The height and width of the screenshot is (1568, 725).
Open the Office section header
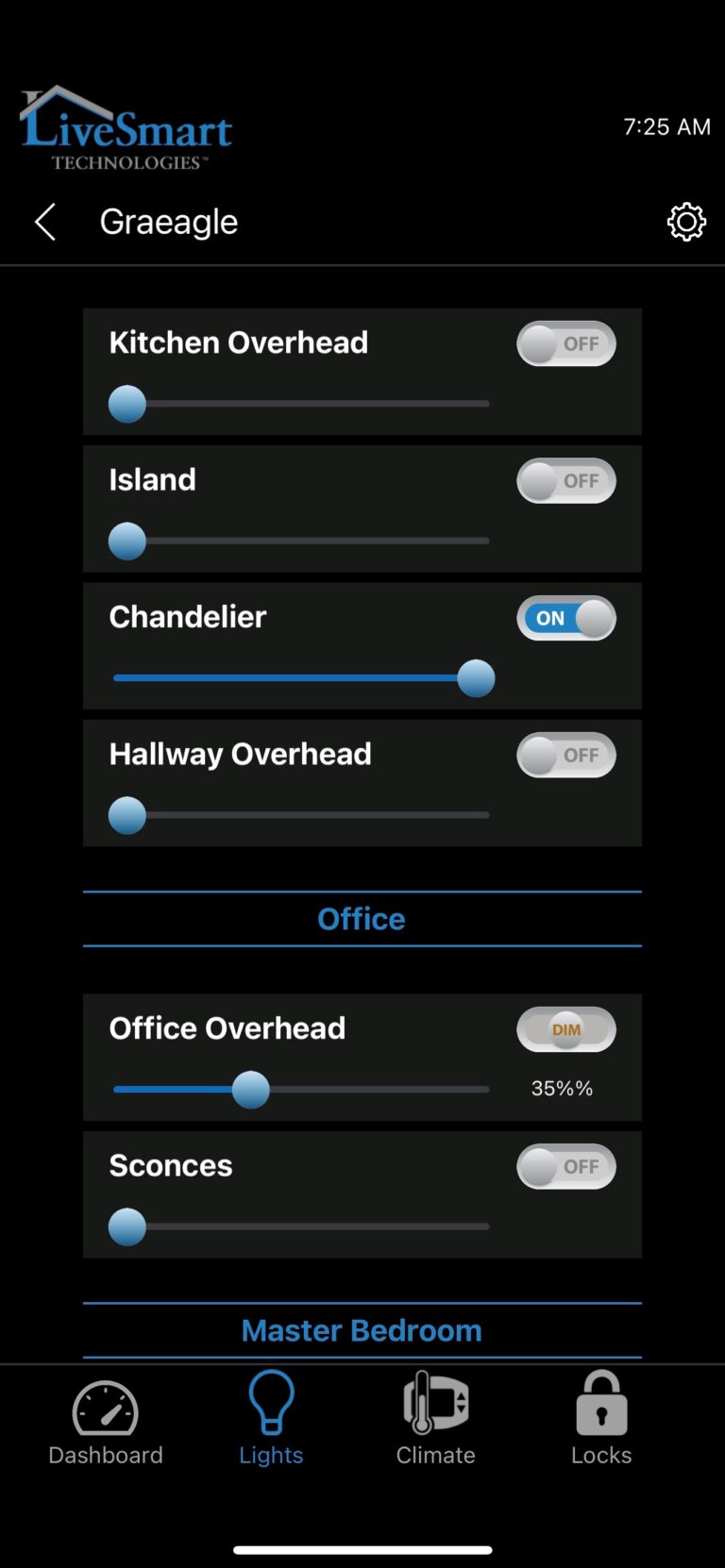click(362, 917)
